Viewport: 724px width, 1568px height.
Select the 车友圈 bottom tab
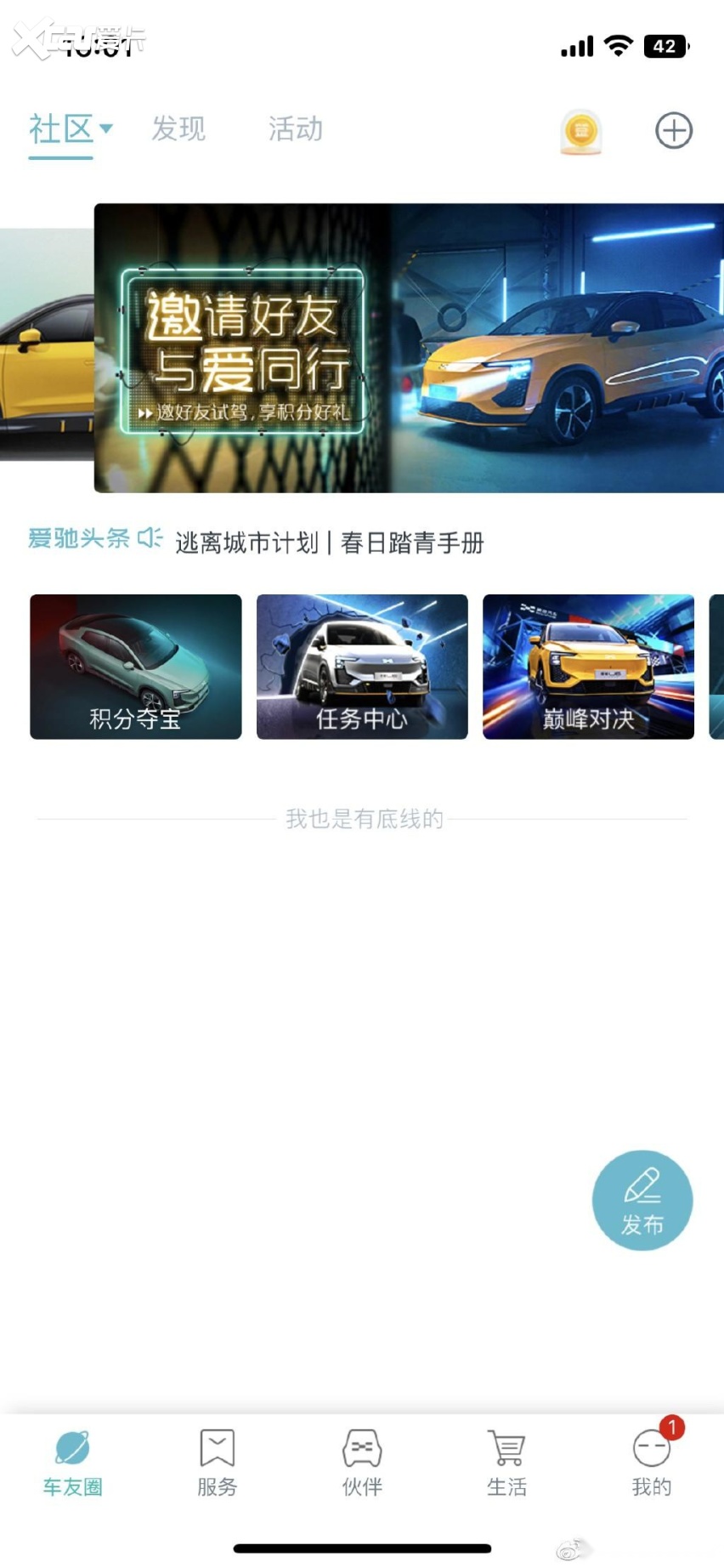[72, 1463]
